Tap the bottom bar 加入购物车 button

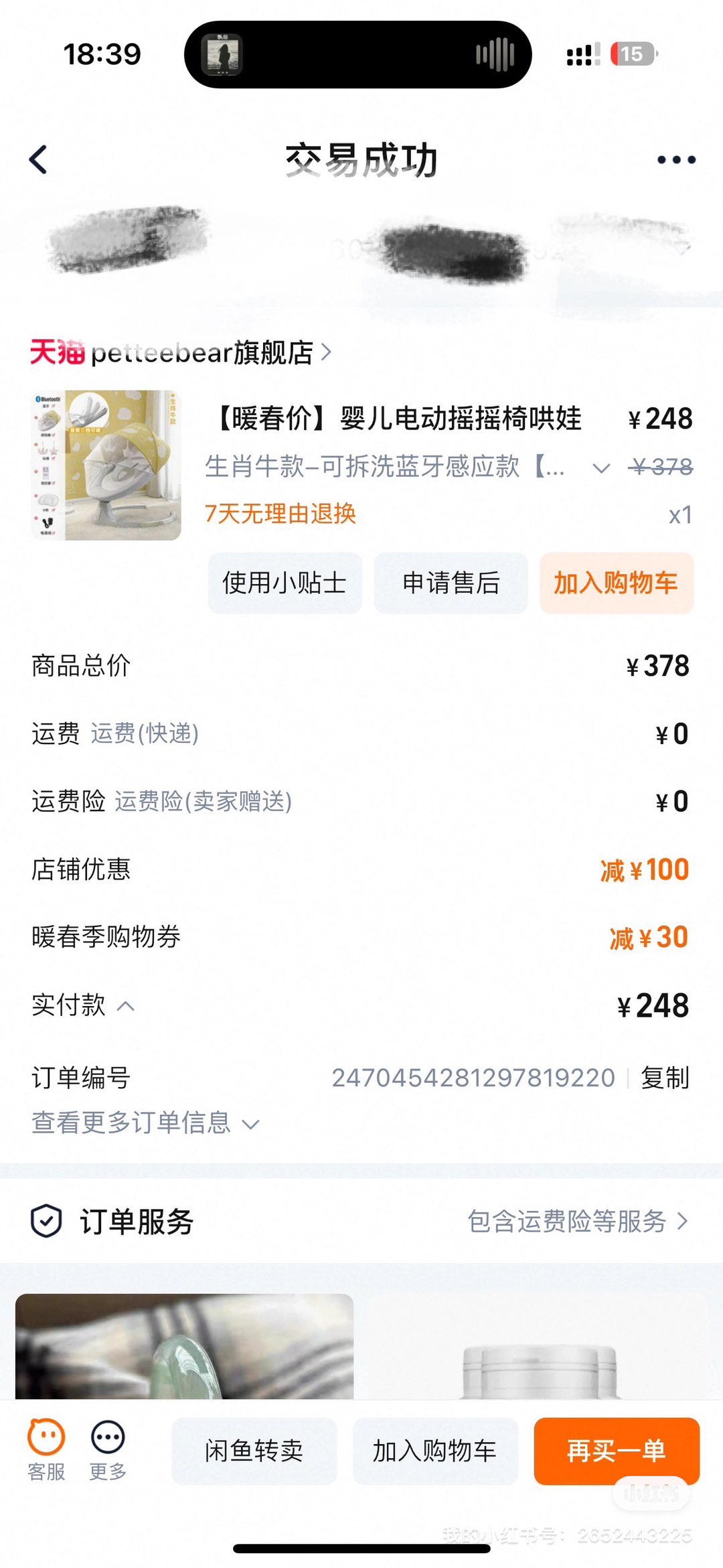(435, 1451)
